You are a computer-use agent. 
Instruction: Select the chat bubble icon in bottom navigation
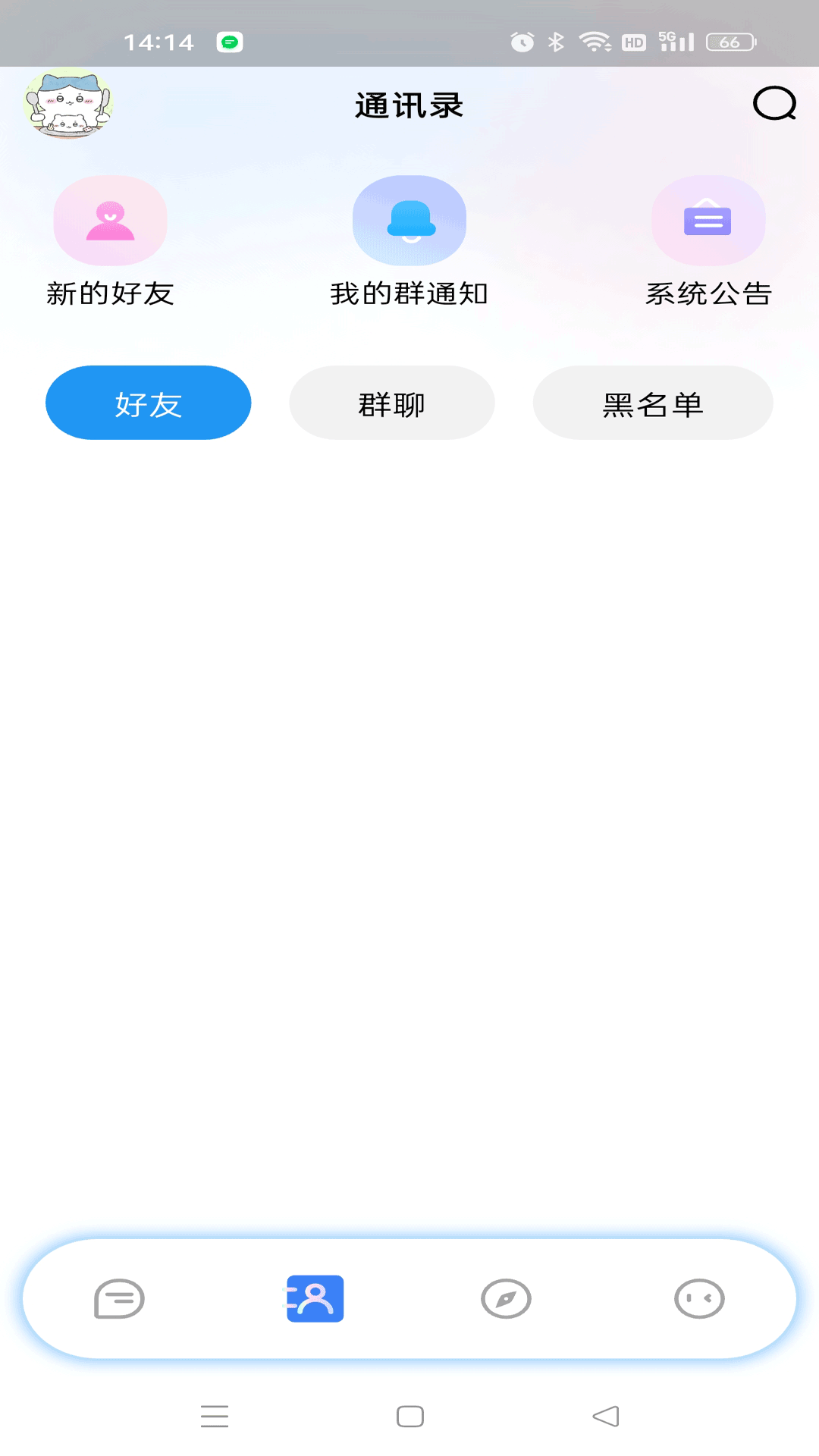[x=118, y=1298]
